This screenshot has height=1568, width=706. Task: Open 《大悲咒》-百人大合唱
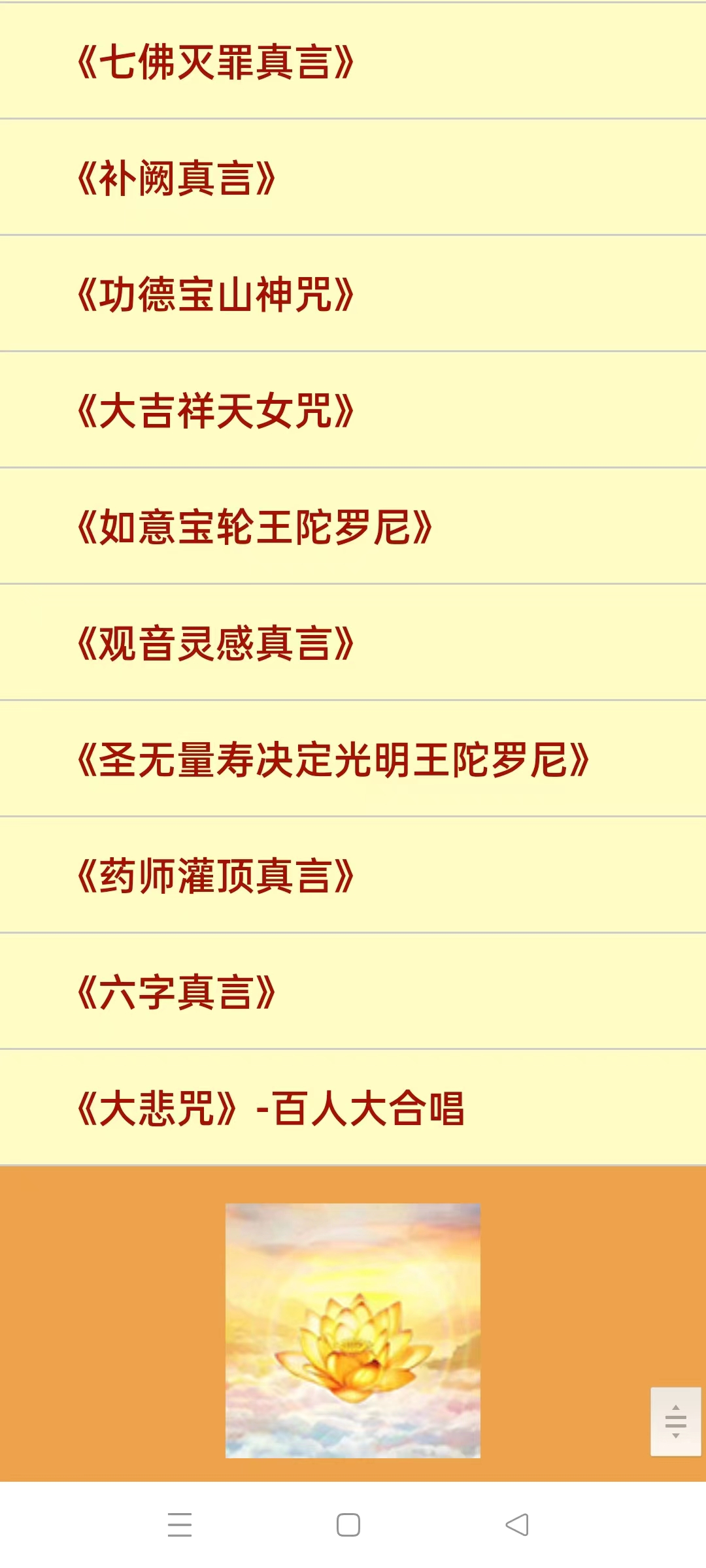[x=353, y=1108]
